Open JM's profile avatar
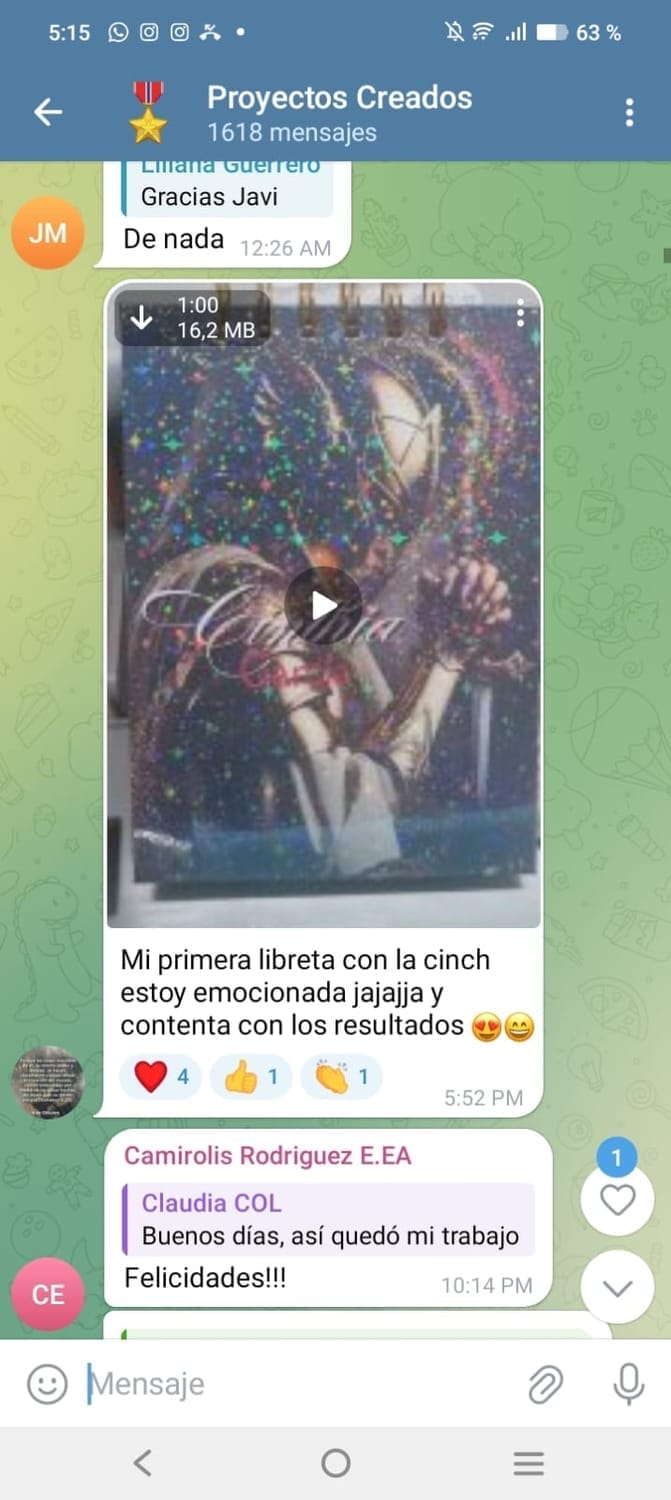 (x=48, y=233)
